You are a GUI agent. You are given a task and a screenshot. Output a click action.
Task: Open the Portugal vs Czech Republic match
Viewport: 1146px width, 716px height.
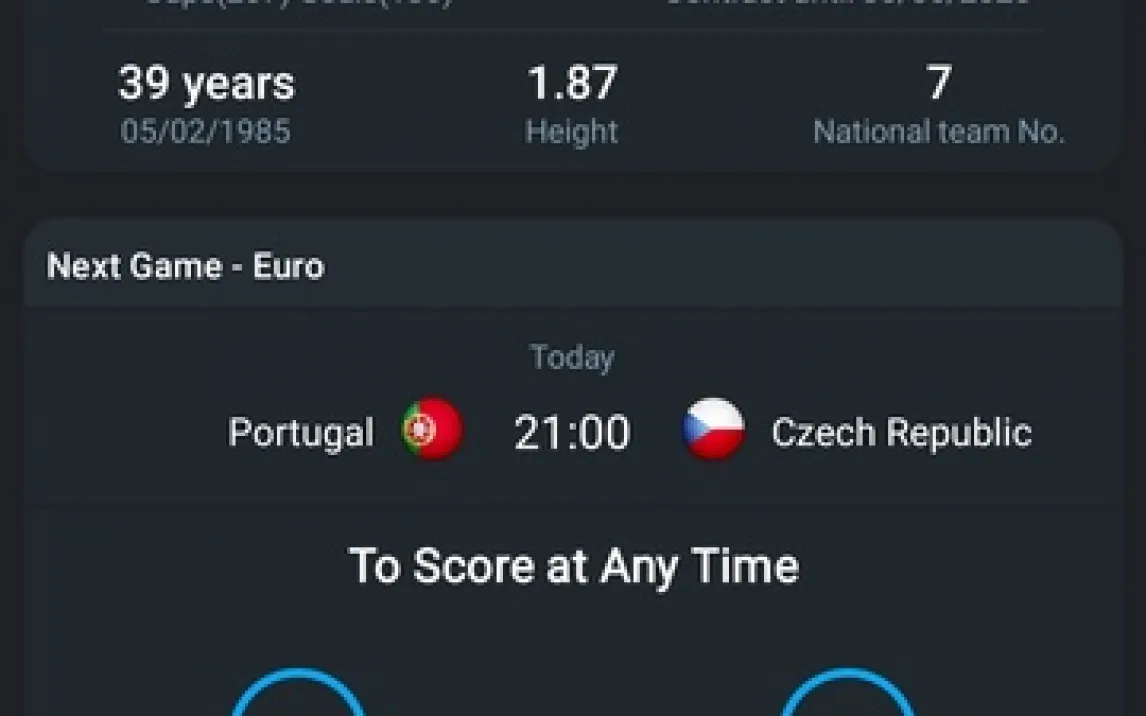572,432
